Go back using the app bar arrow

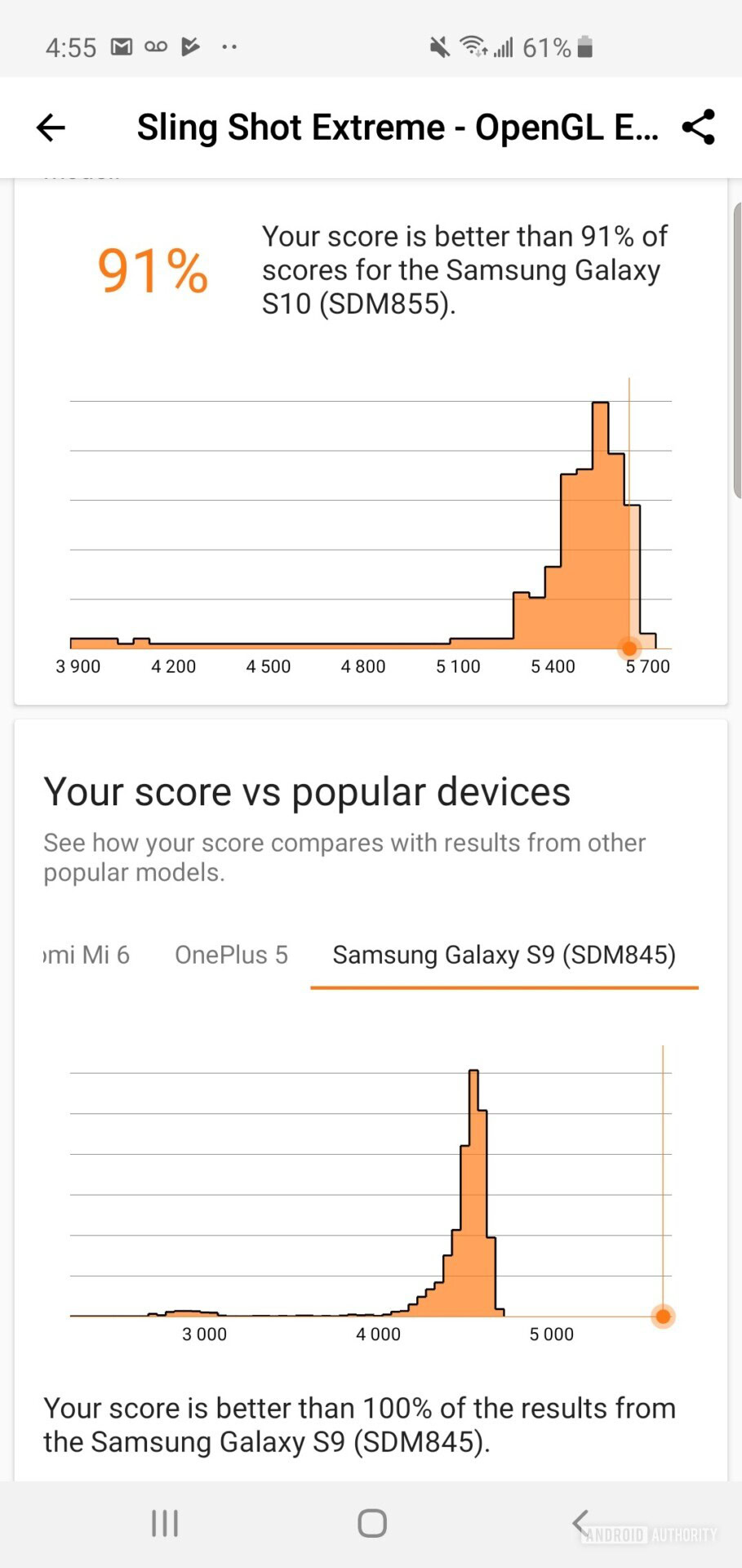(x=51, y=127)
